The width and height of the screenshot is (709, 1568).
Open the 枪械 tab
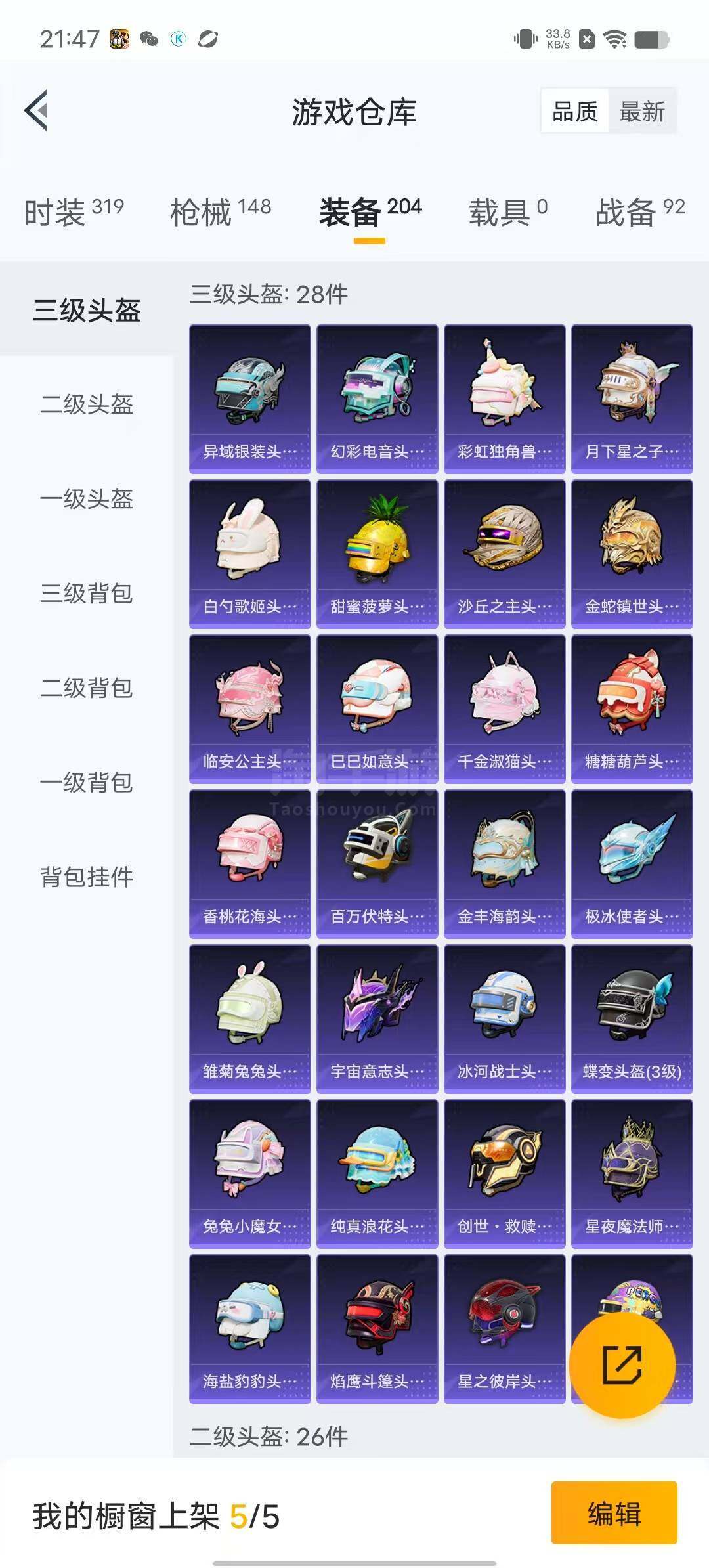(x=221, y=212)
